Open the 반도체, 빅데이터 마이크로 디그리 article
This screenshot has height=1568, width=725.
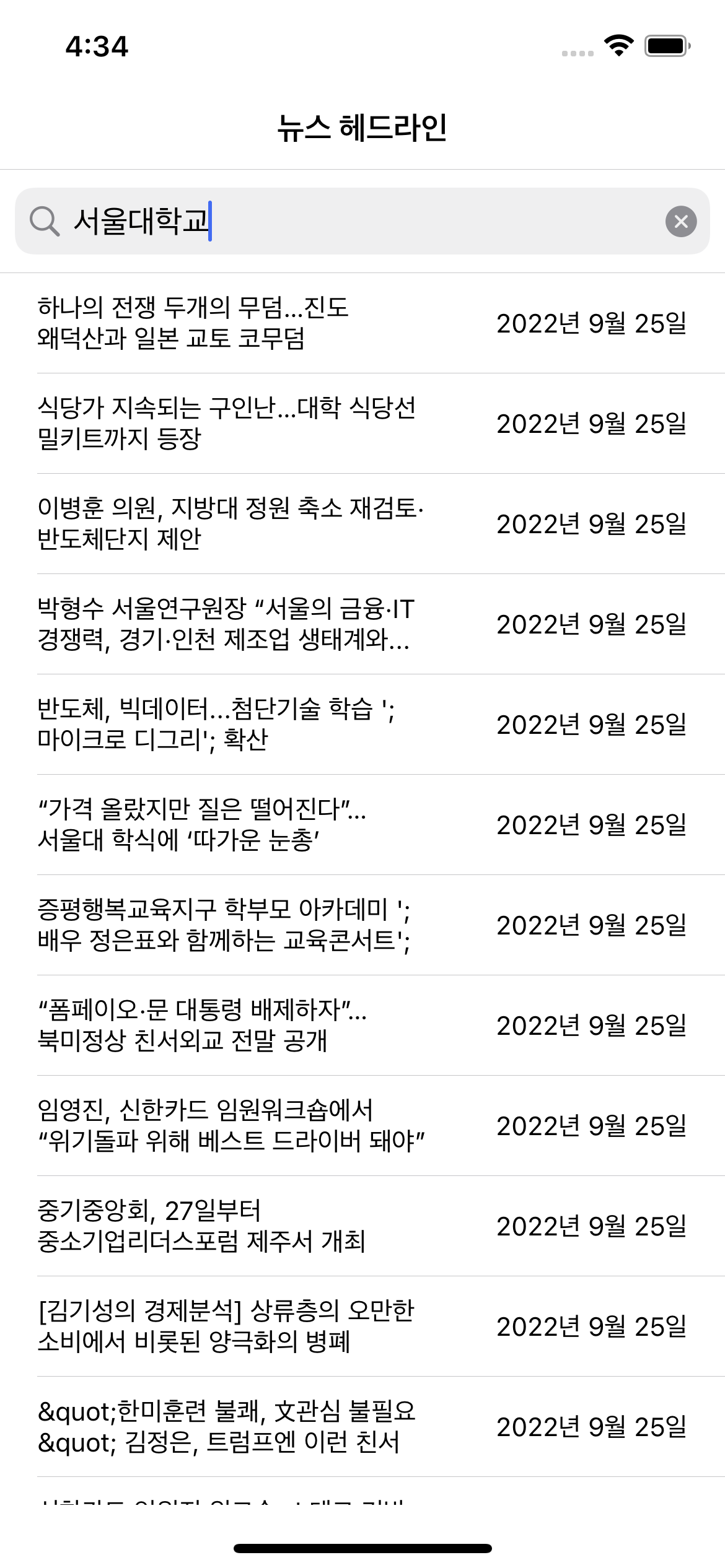click(x=362, y=725)
